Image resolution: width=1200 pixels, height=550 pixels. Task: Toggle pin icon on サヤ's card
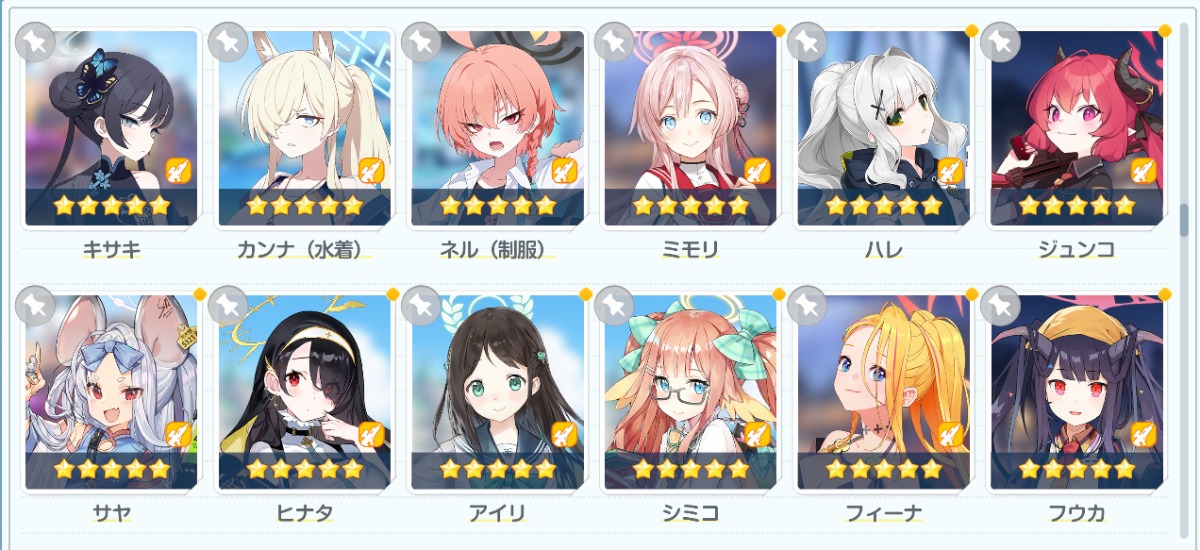tap(35, 305)
